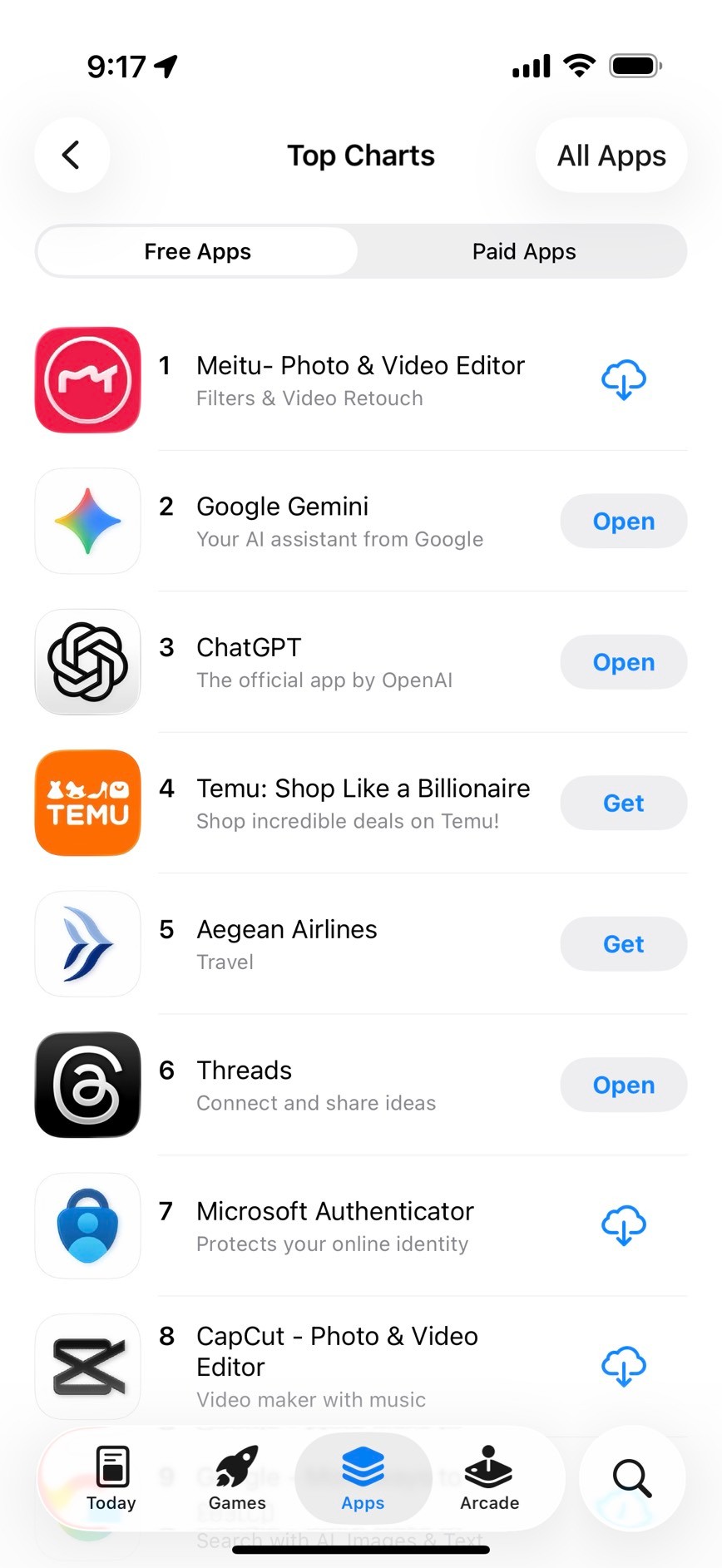Switch to the Today tab
Screen dimensions: 722x1568
(x=111, y=1478)
